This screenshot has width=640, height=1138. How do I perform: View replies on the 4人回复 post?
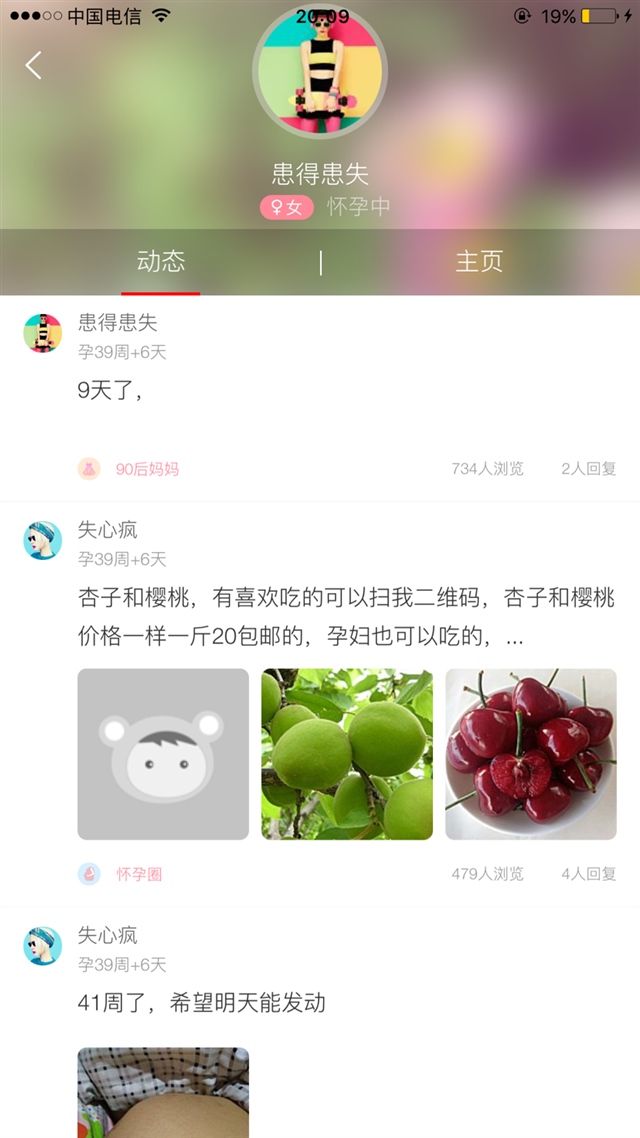[588, 874]
